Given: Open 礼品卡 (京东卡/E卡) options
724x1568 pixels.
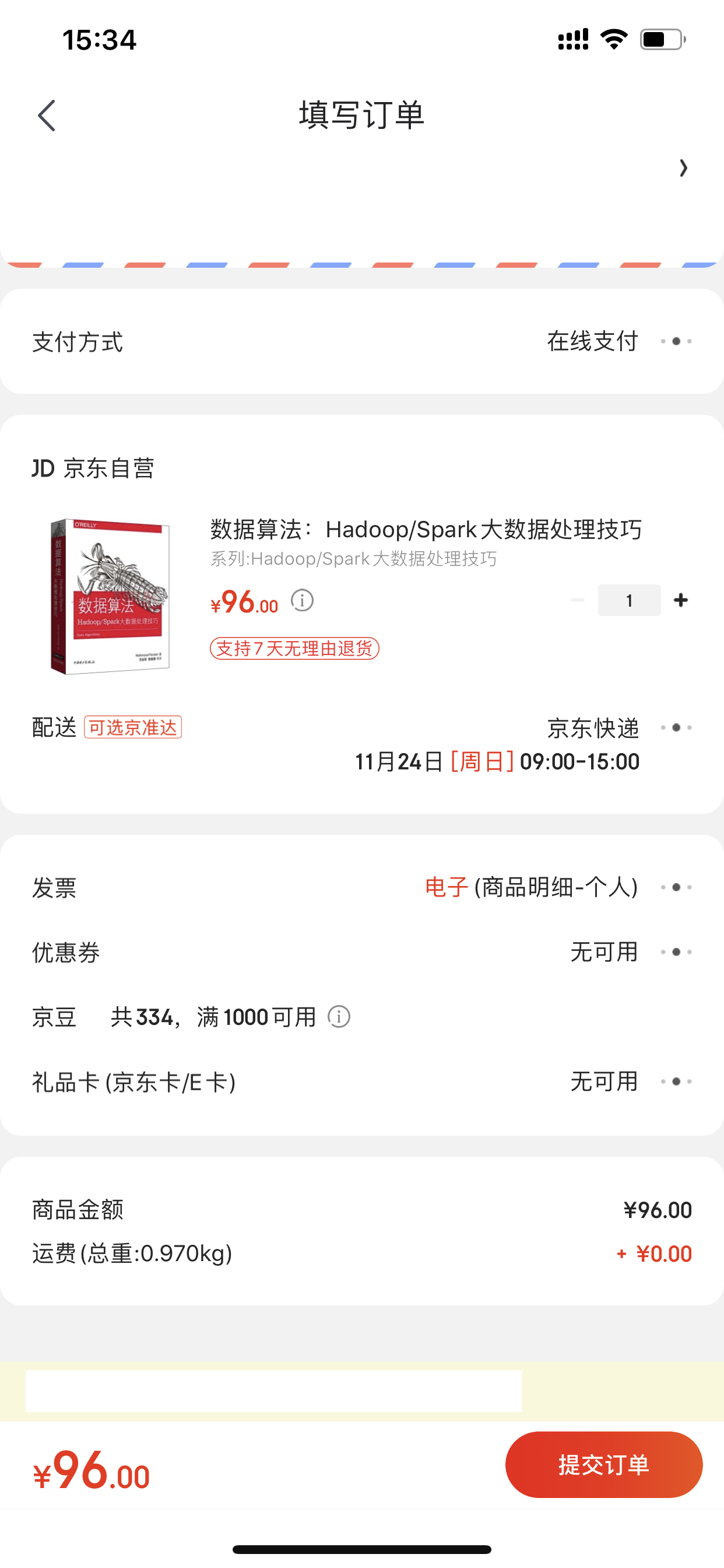Looking at the screenshot, I should (676, 1081).
